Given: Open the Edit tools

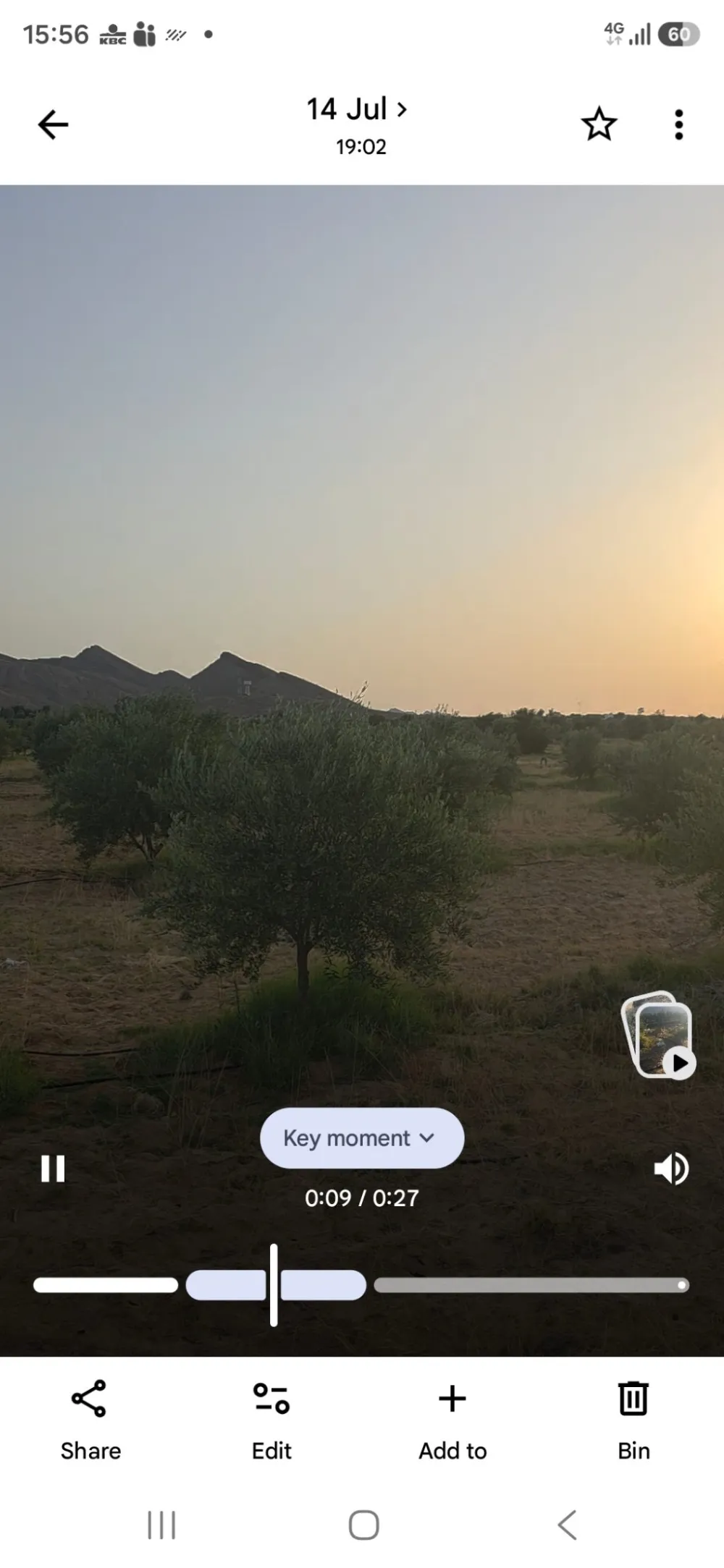Looking at the screenshot, I should [271, 1417].
